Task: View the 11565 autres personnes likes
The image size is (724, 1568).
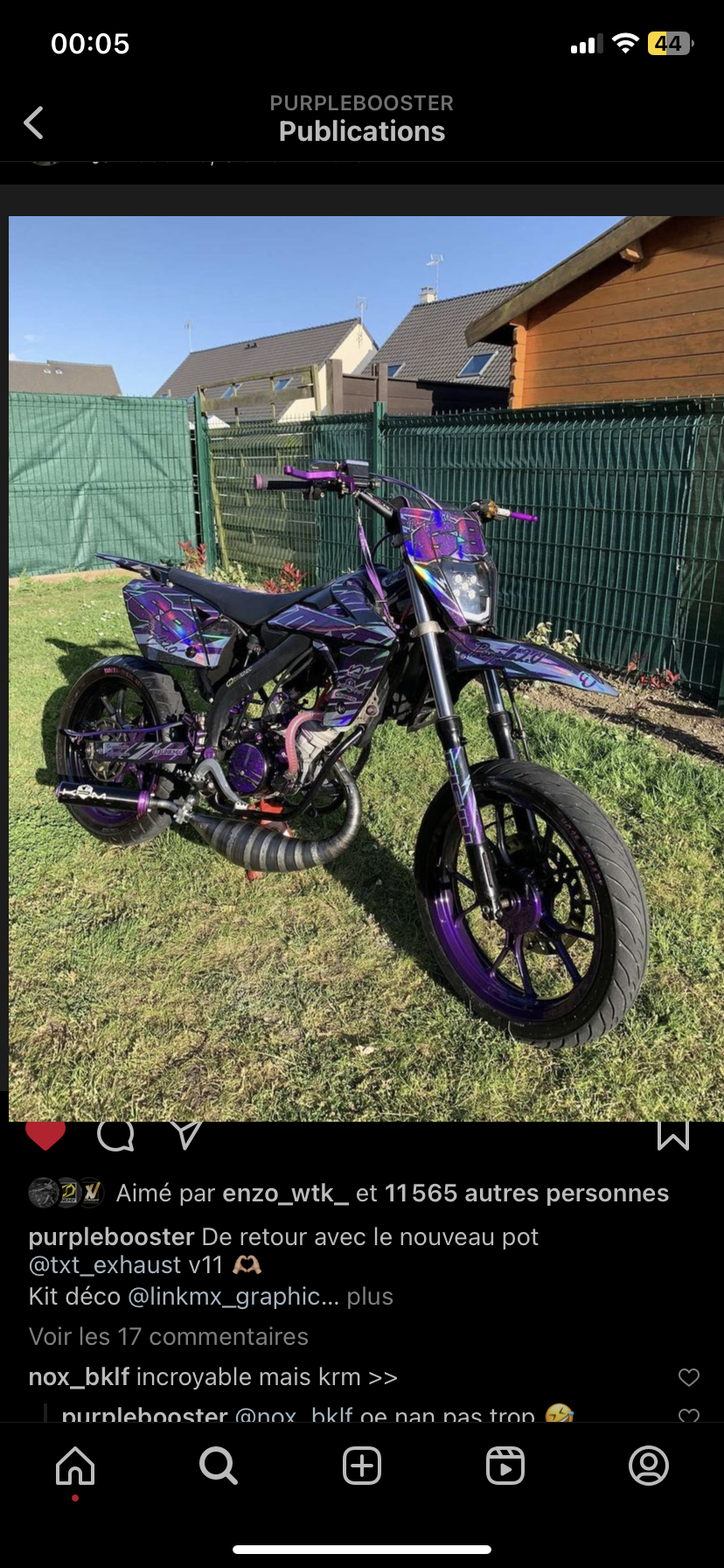Action: coord(526,1193)
